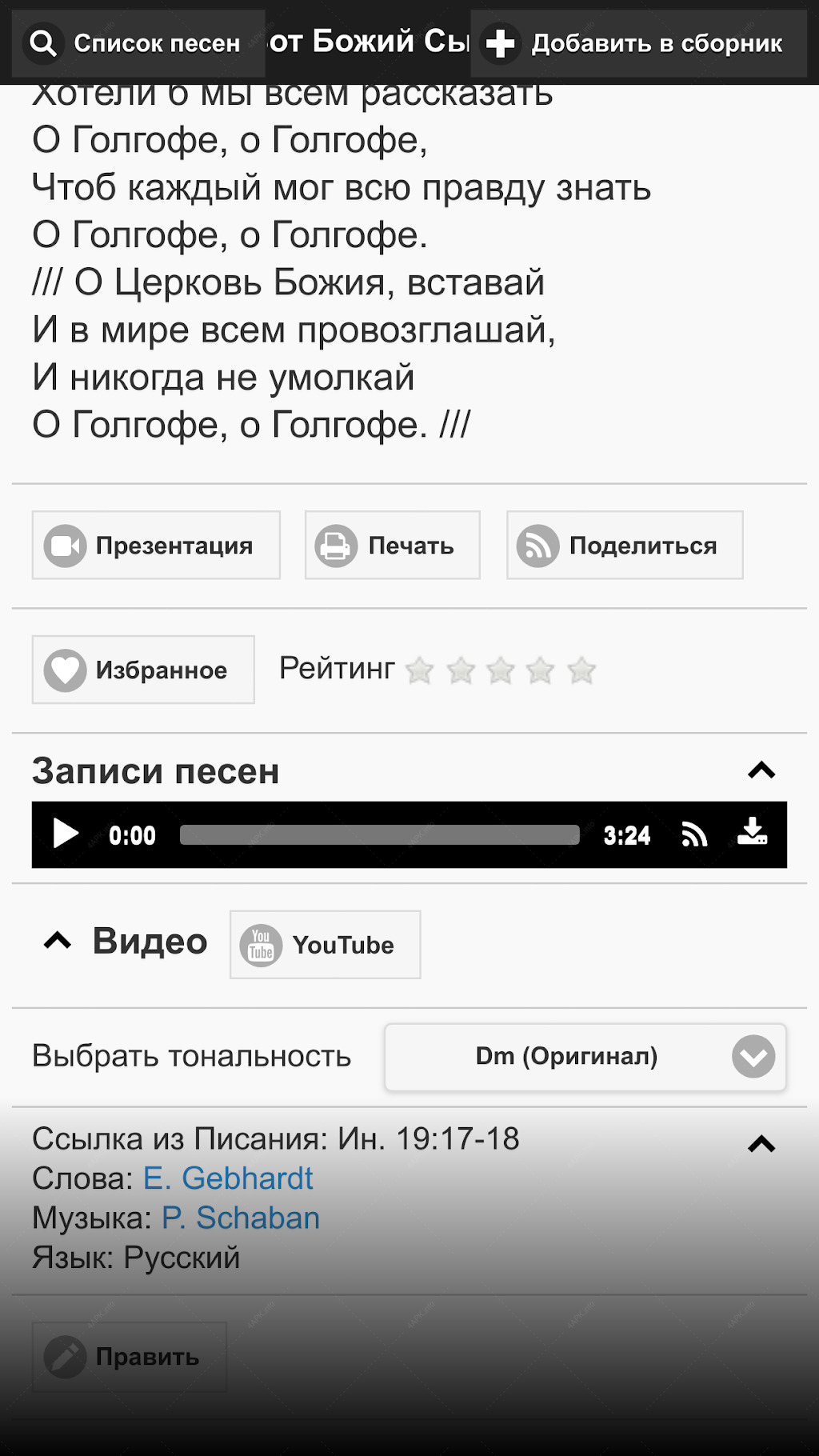
Task: Download the audio recording
Action: click(x=752, y=832)
